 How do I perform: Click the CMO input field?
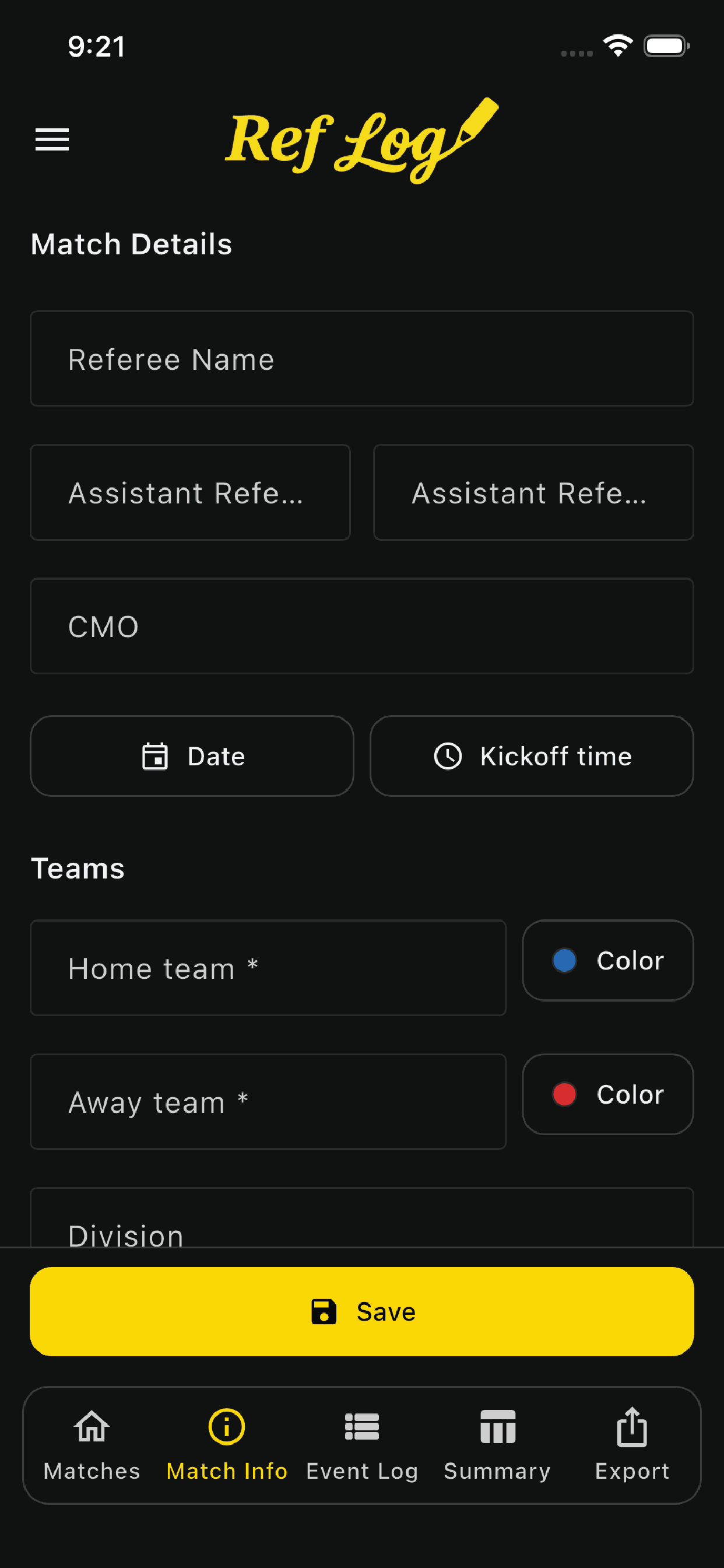coord(361,626)
